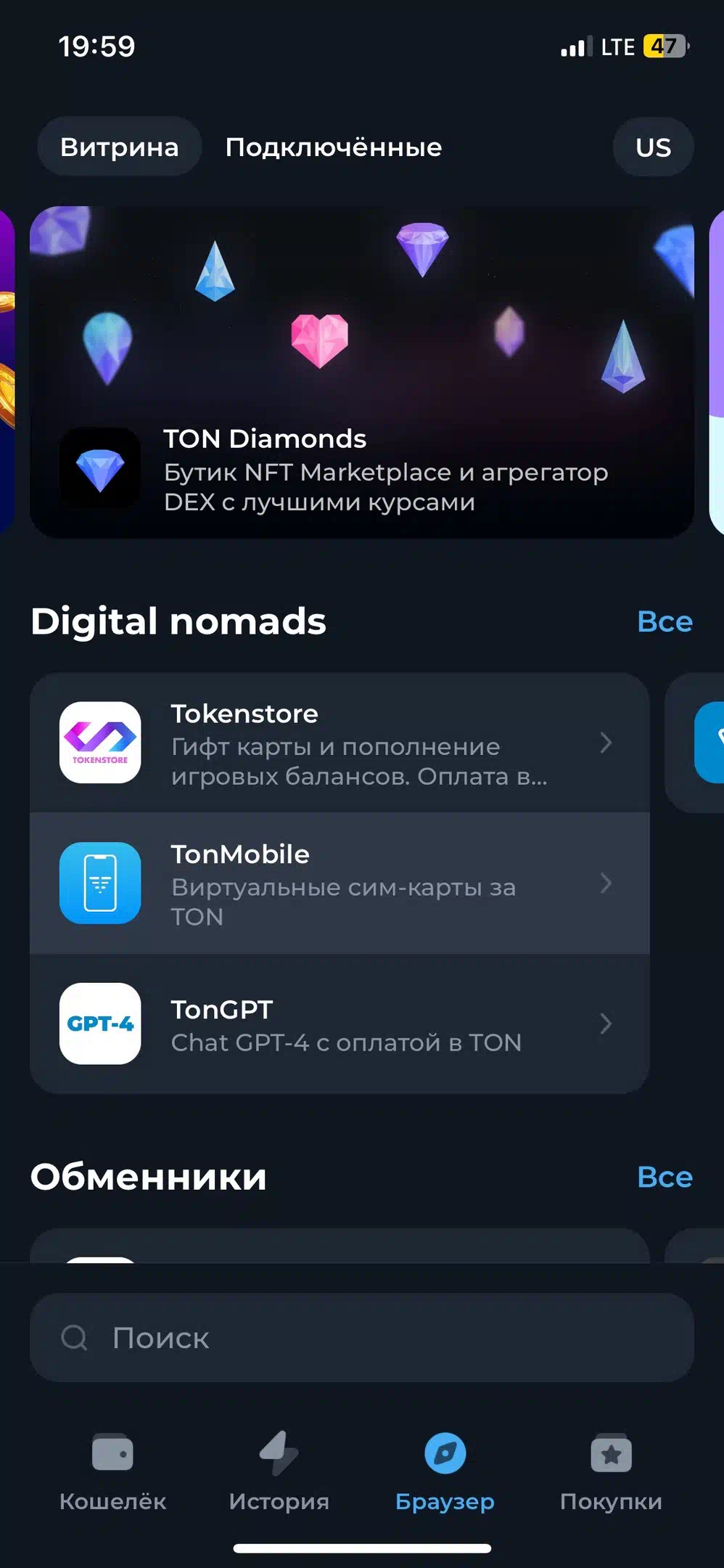Switch to the Витрина tab
This screenshot has width=724, height=1568.
coord(119,147)
